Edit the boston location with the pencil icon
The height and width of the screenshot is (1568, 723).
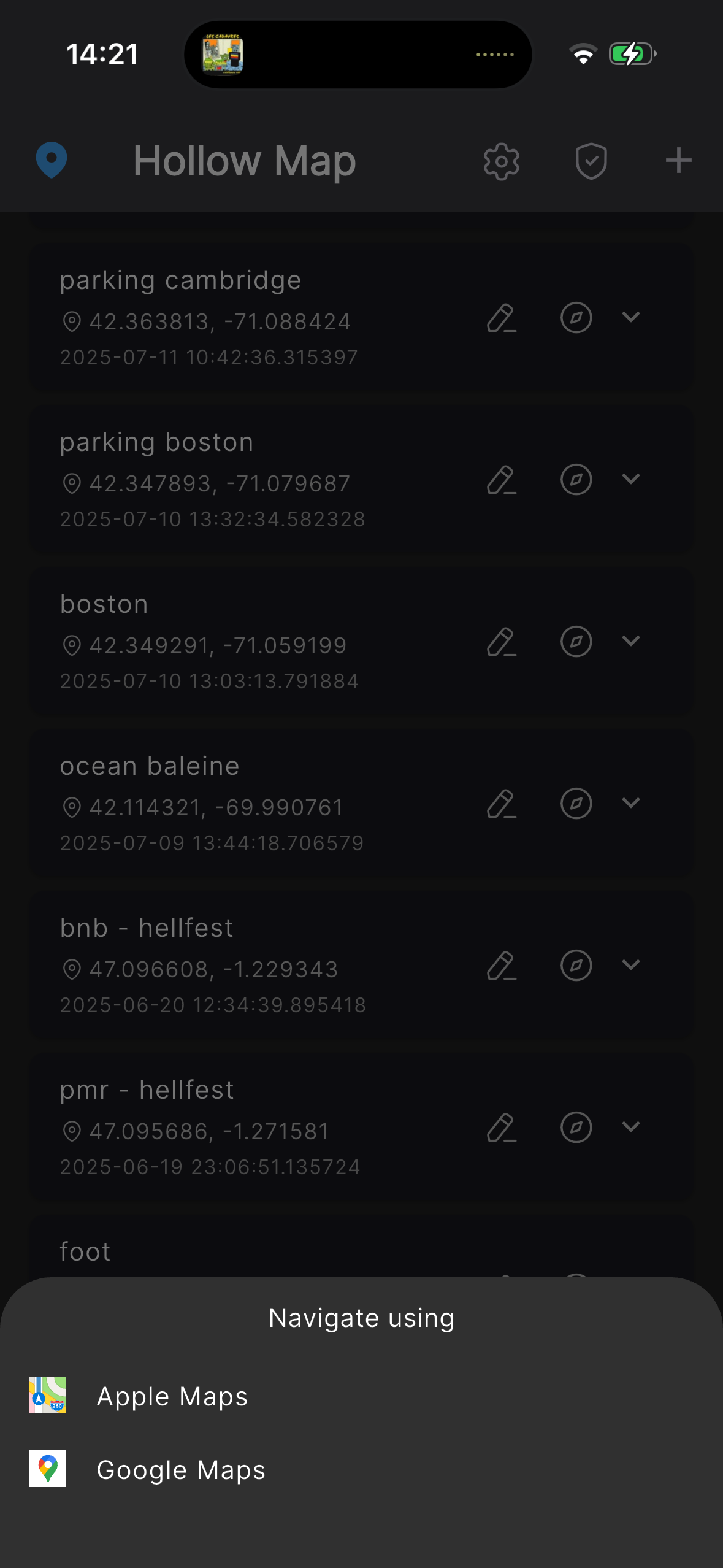(500, 642)
